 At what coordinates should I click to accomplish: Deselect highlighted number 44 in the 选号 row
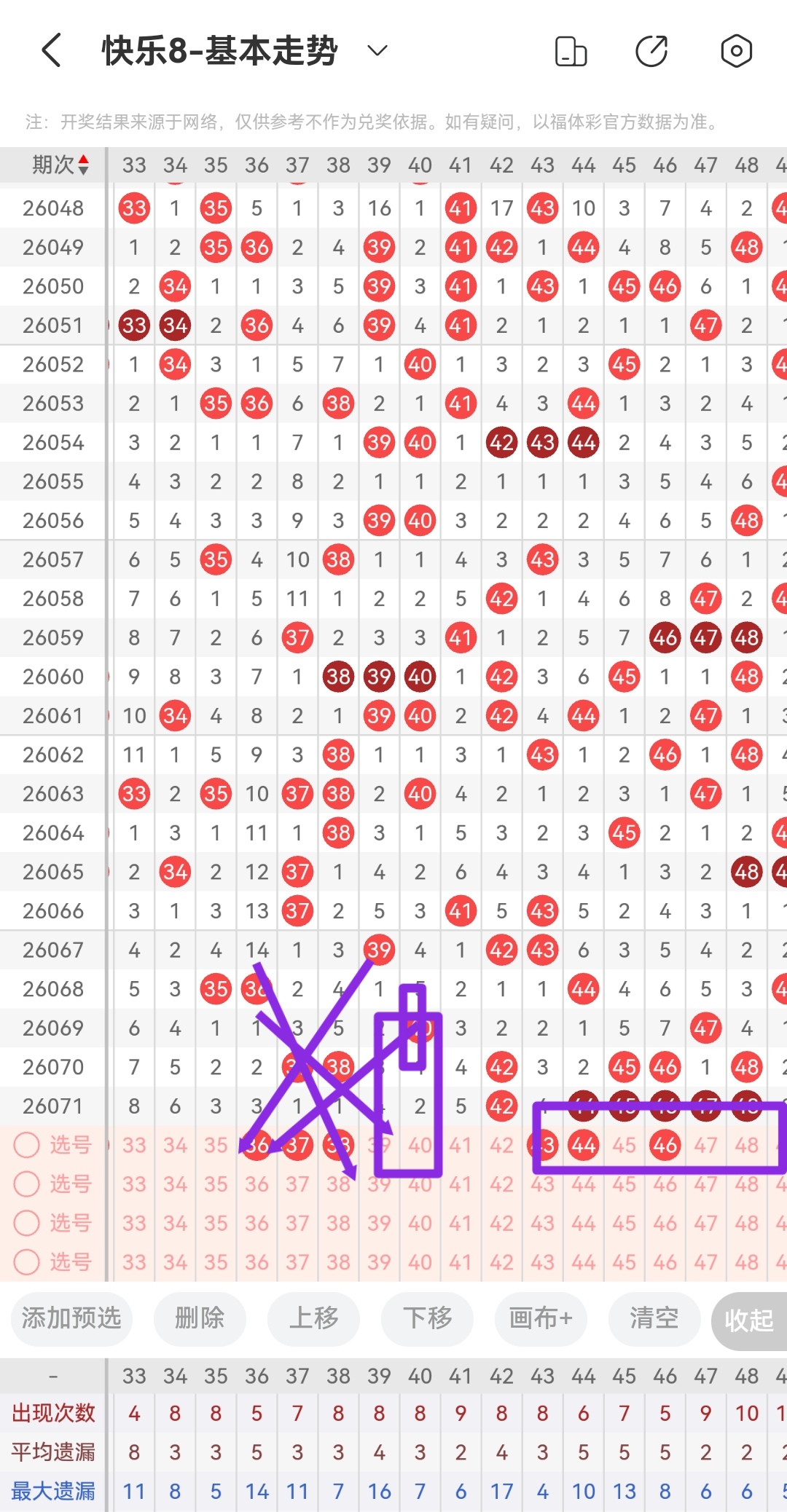[583, 1145]
